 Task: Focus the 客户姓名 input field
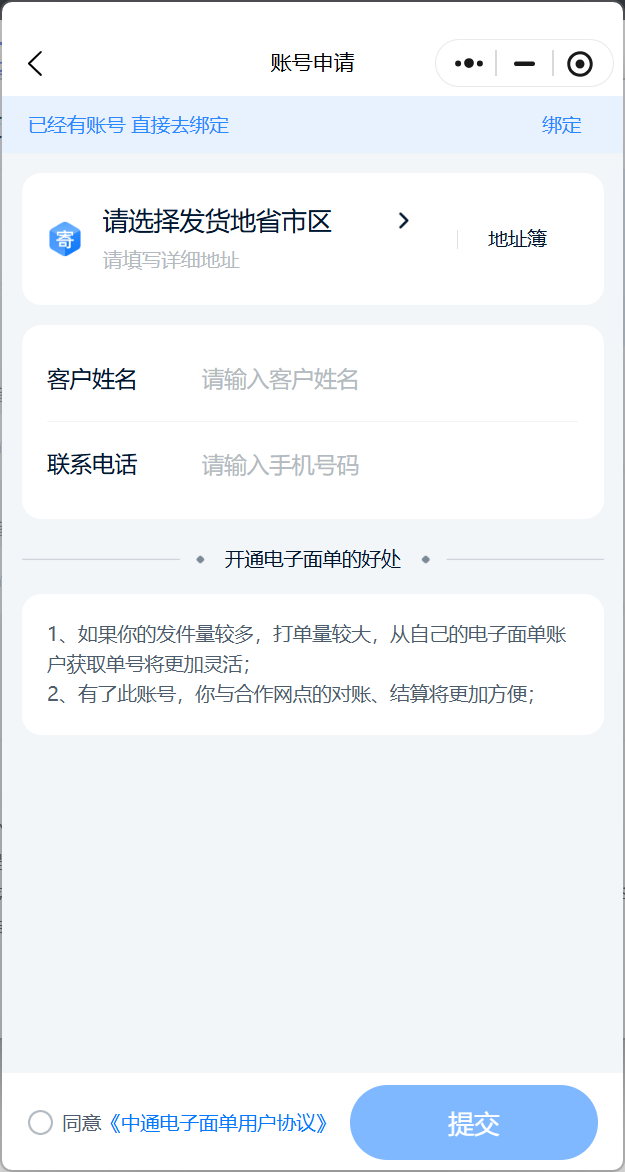(x=389, y=380)
